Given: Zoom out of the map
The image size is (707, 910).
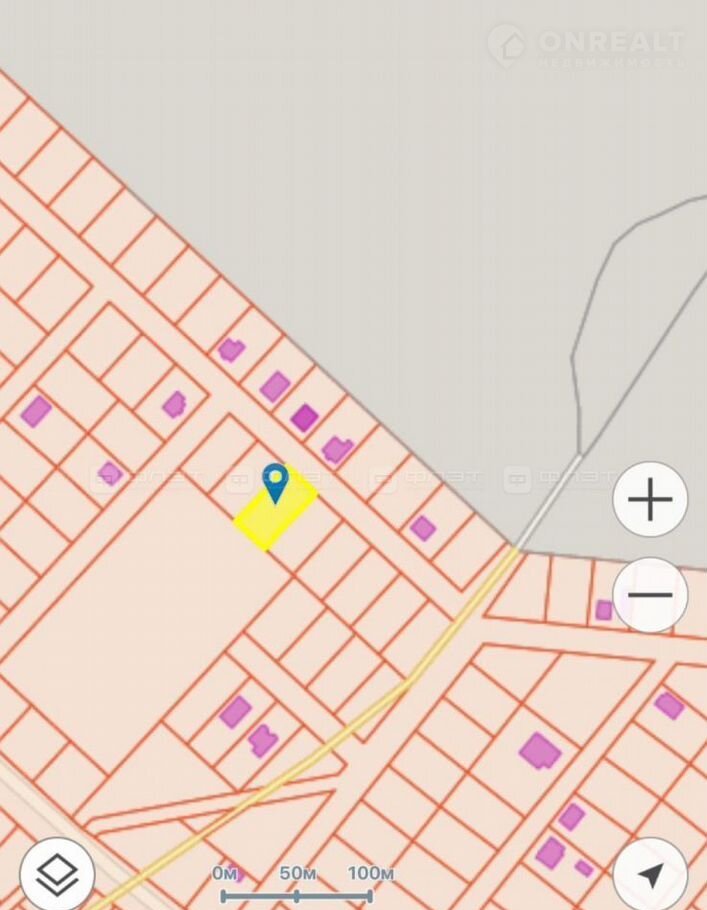Looking at the screenshot, I should click(650, 594).
